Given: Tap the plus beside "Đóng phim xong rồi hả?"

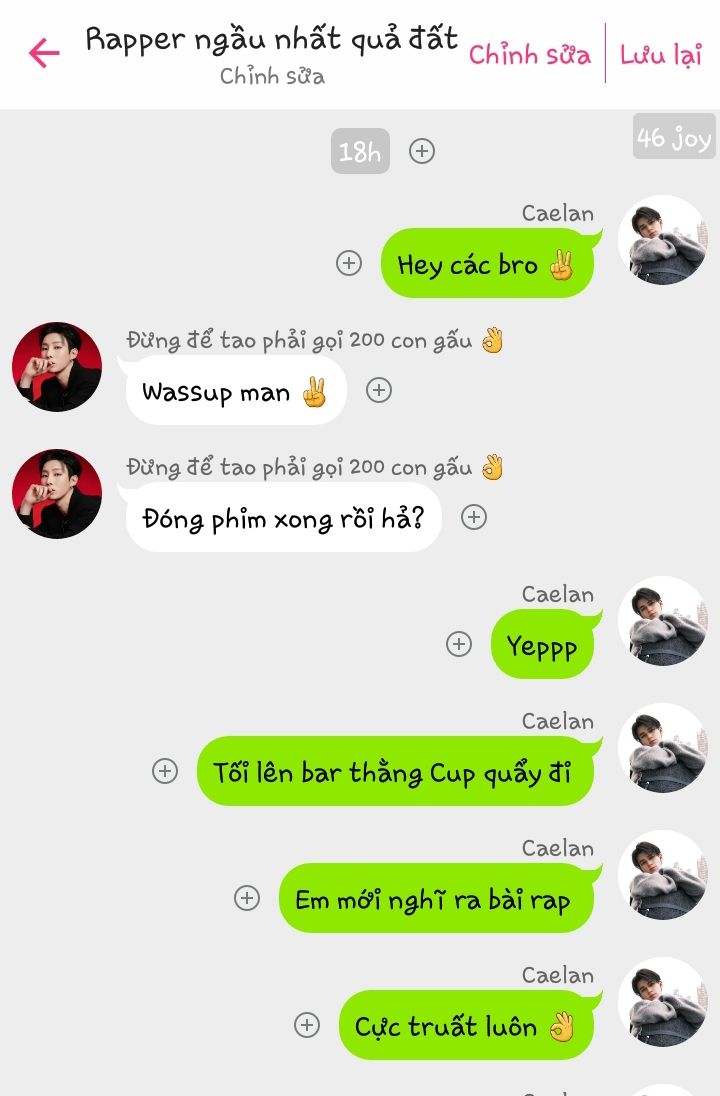Looking at the screenshot, I should click(474, 517).
